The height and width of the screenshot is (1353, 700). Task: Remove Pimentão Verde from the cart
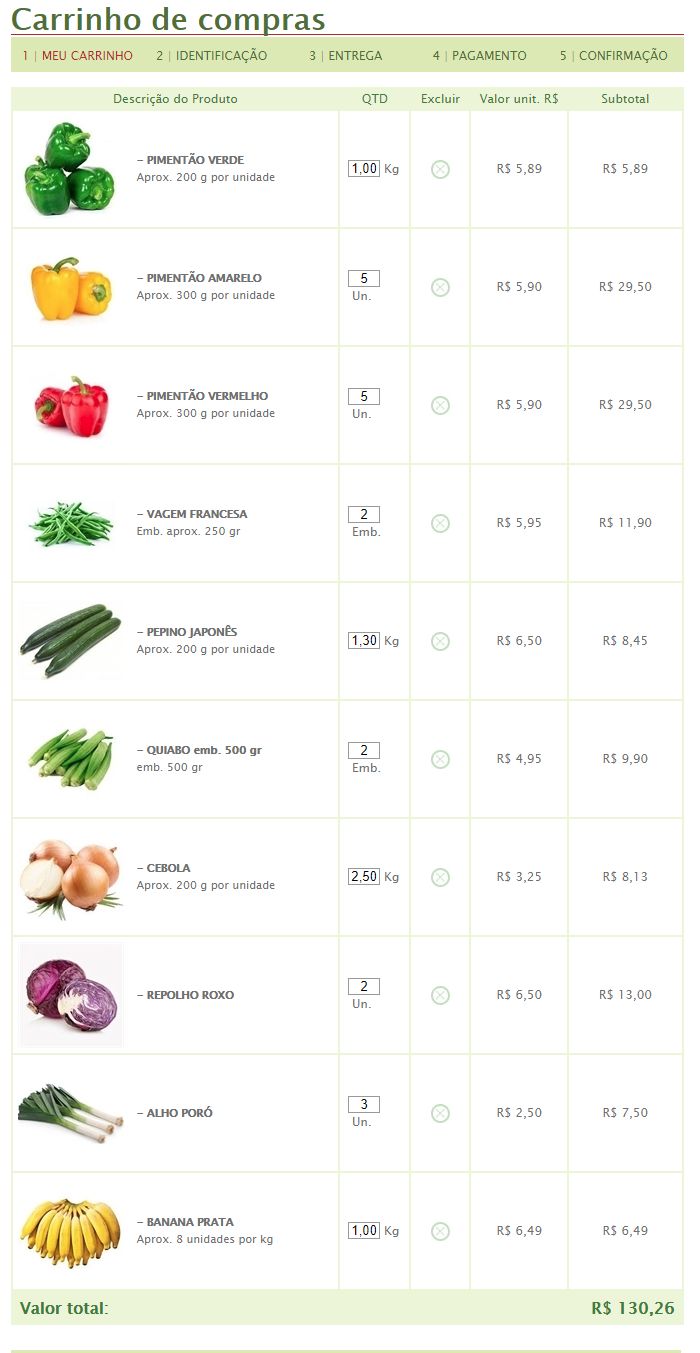(x=440, y=169)
